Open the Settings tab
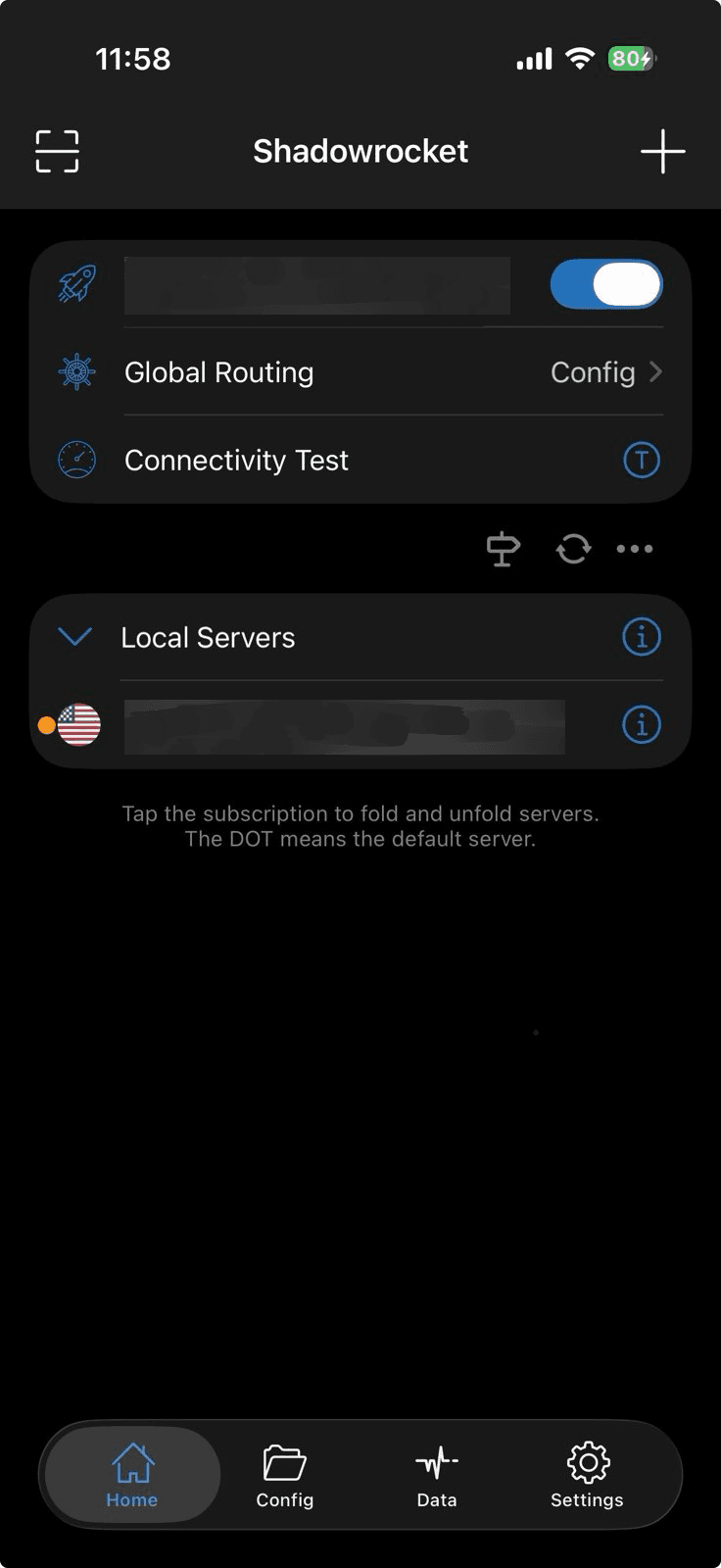This screenshot has width=721, height=1568. point(587,1475)
